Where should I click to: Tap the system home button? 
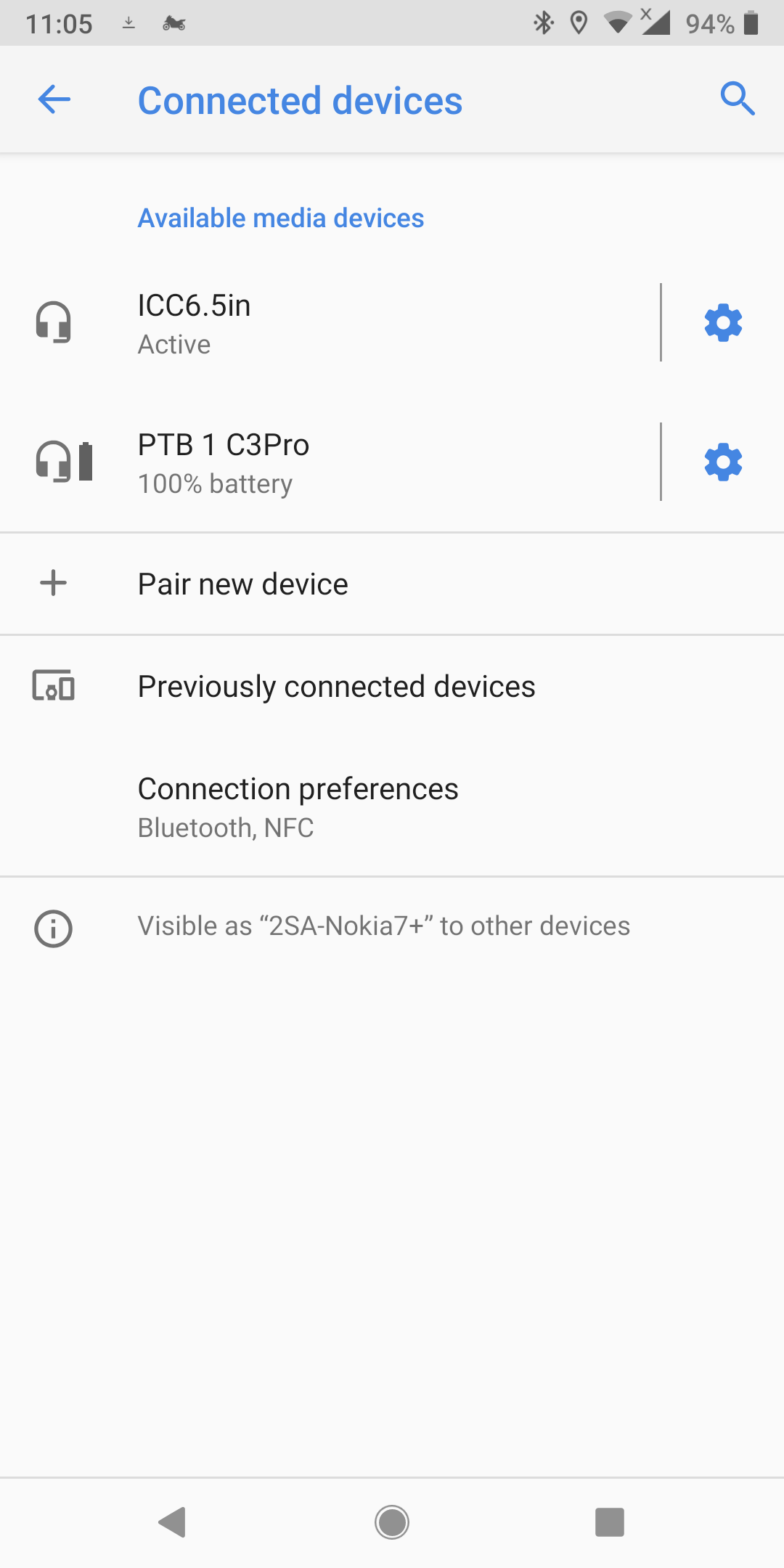pos(392,1522)
